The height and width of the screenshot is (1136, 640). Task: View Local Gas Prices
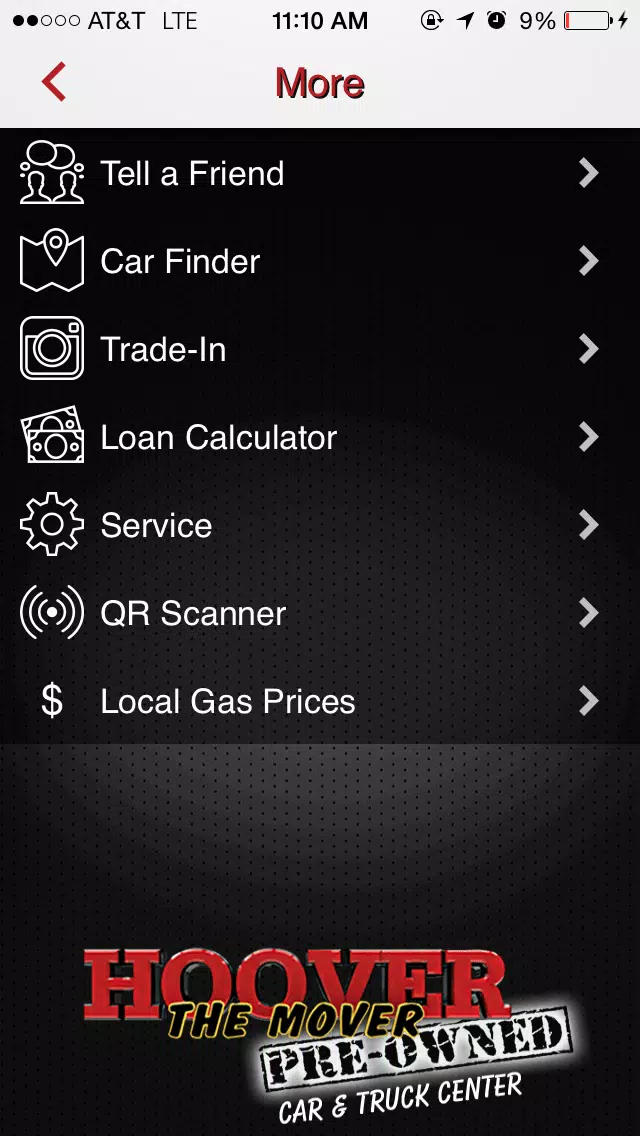320,701
